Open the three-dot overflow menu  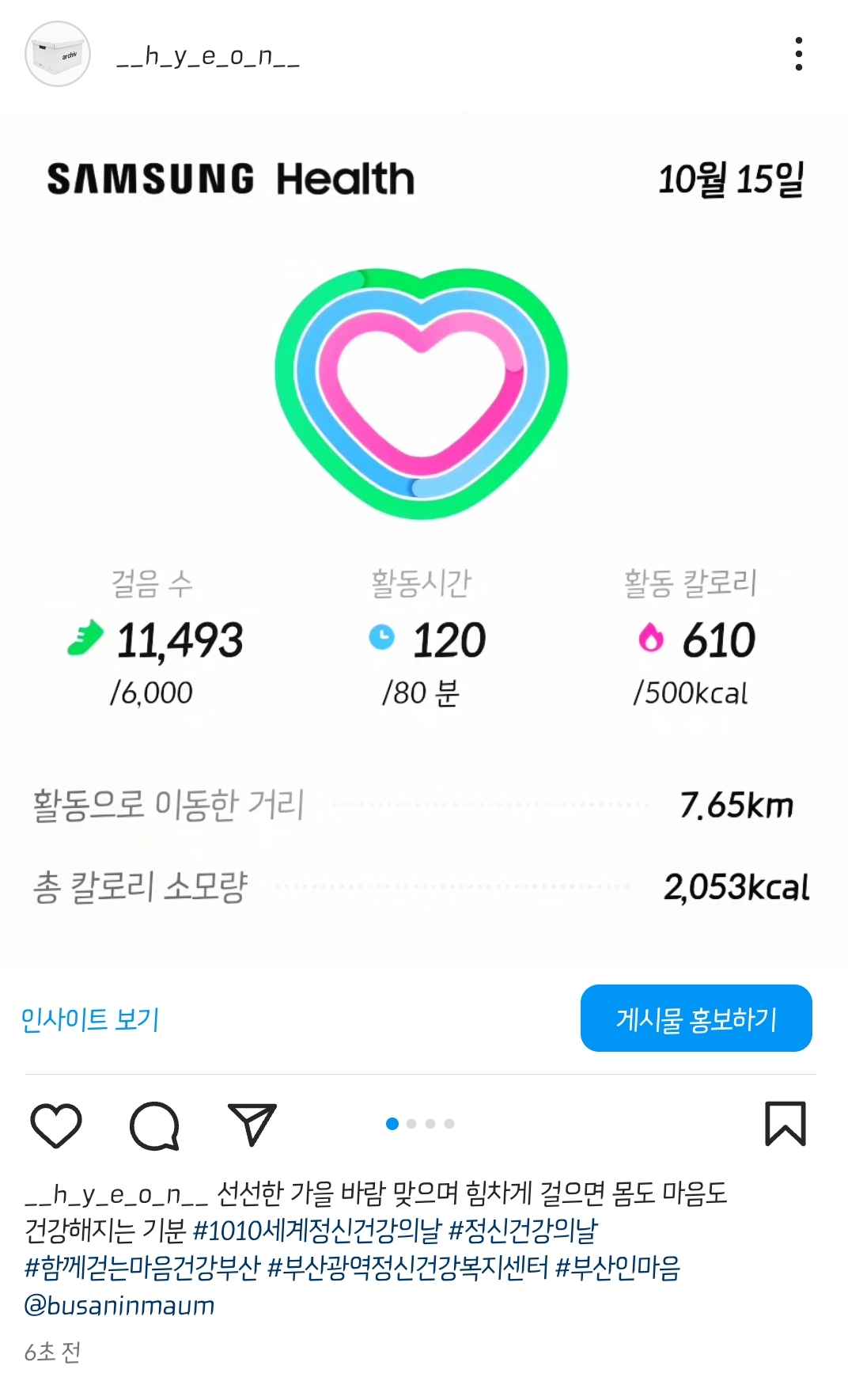coord(798,54)
